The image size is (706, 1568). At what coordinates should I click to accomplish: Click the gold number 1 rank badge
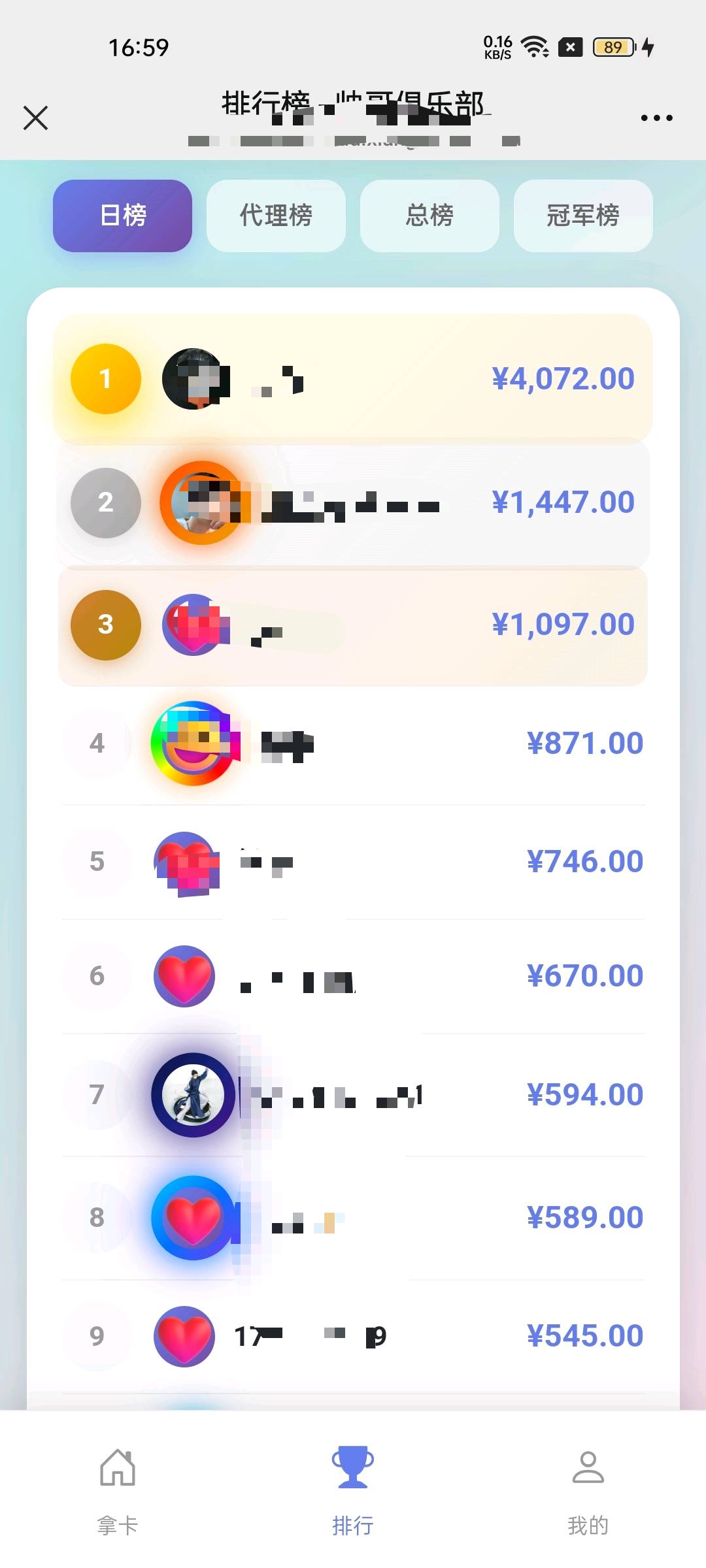[x=105, y=379]
